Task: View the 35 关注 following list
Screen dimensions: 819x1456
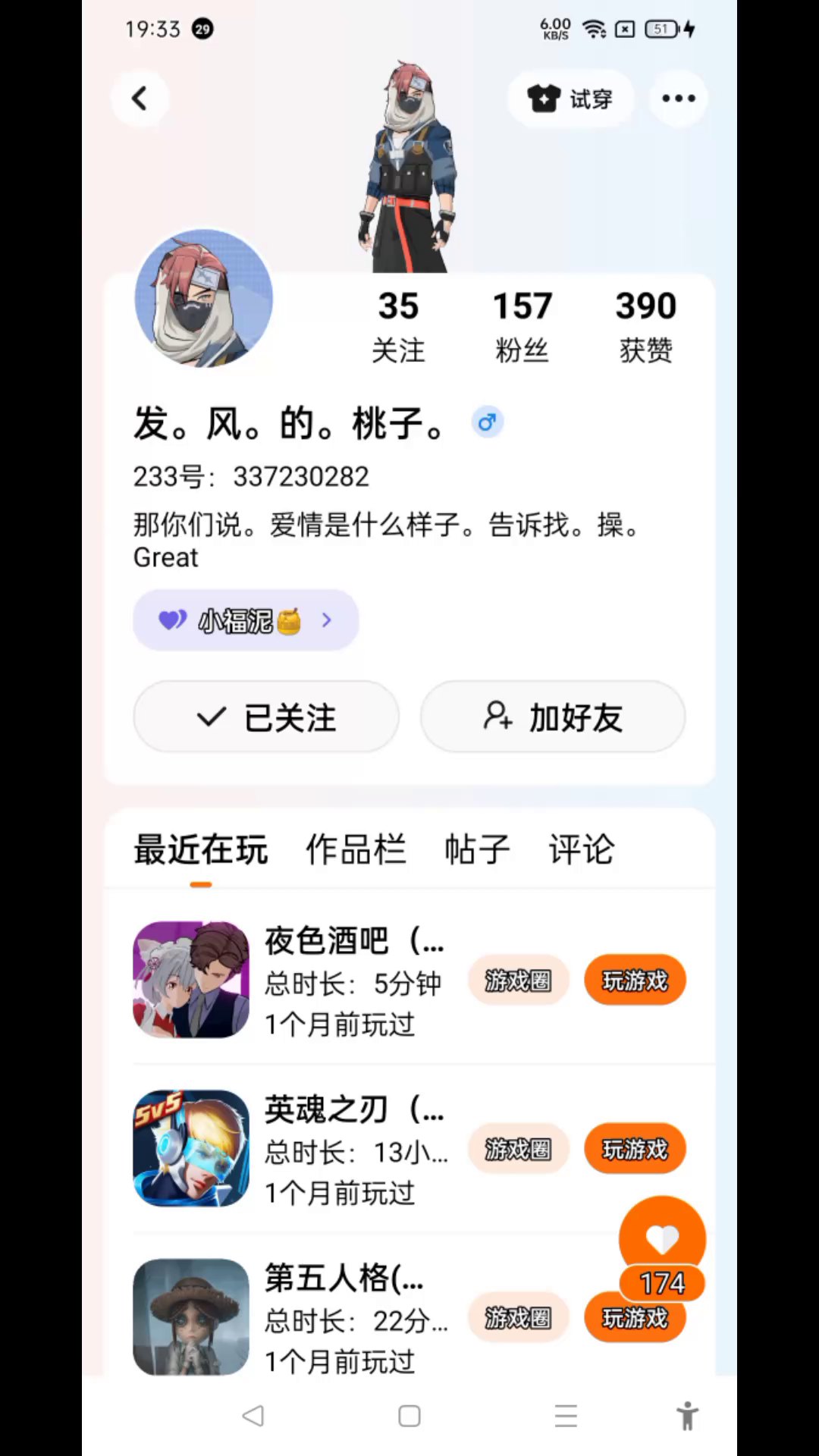Action: [398, 326]
